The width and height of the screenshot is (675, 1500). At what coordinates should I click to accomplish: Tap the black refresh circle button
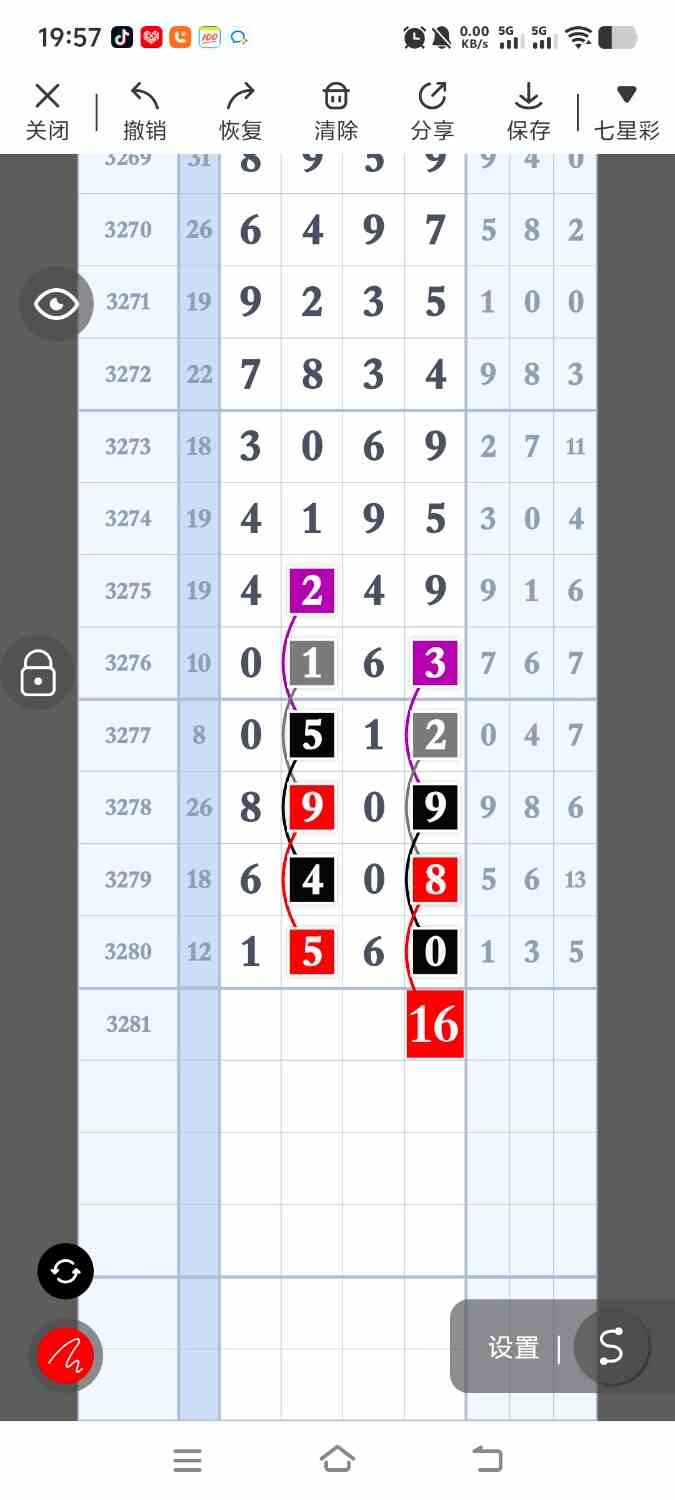(x=65, y=1271)
